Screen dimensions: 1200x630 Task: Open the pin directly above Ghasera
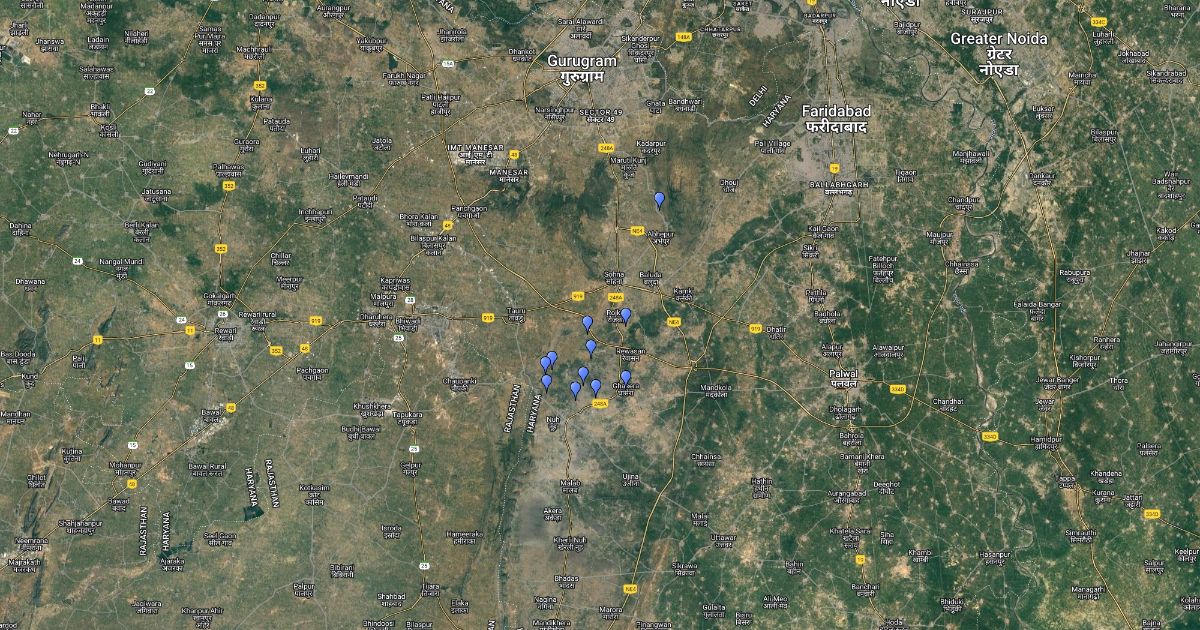[626, 377]
